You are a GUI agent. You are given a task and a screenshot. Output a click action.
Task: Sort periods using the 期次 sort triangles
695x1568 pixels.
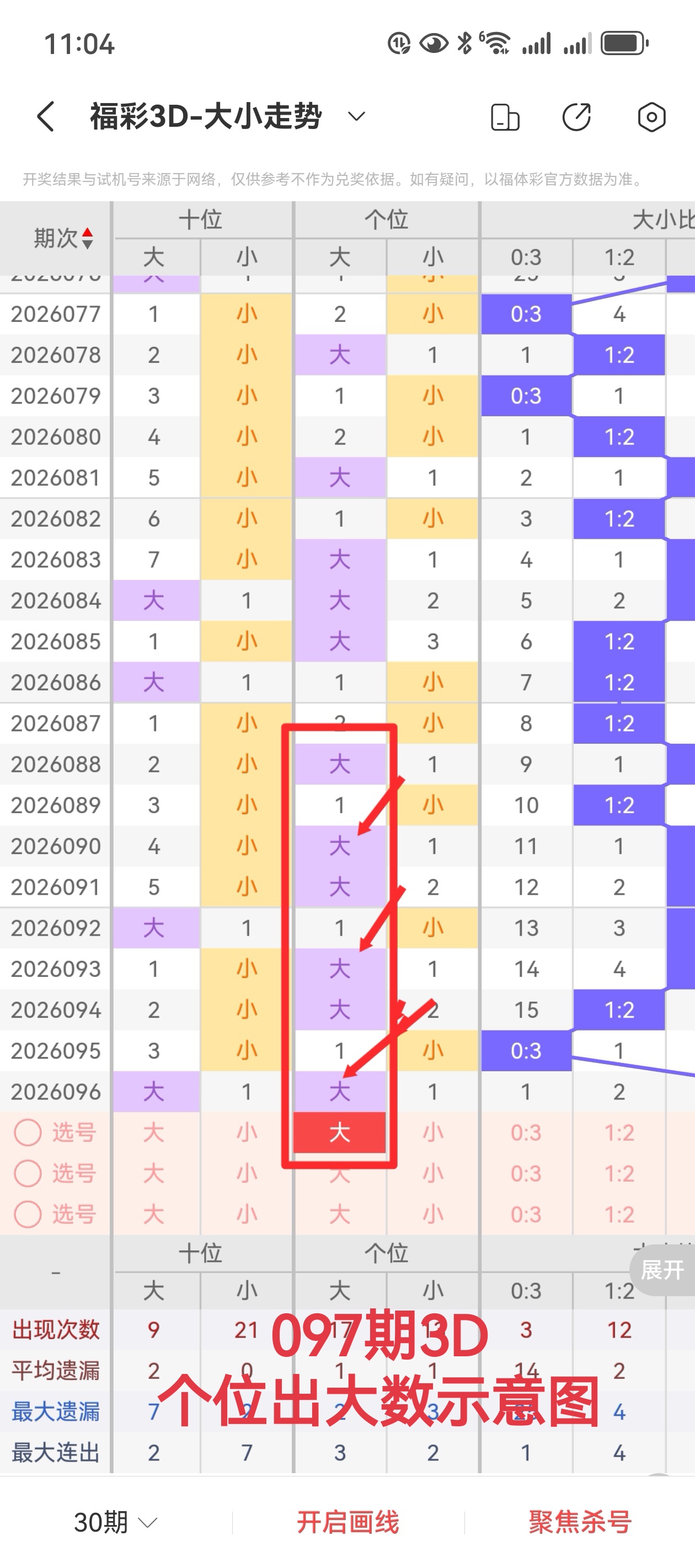pyautogui.click(x=87, y=238)
